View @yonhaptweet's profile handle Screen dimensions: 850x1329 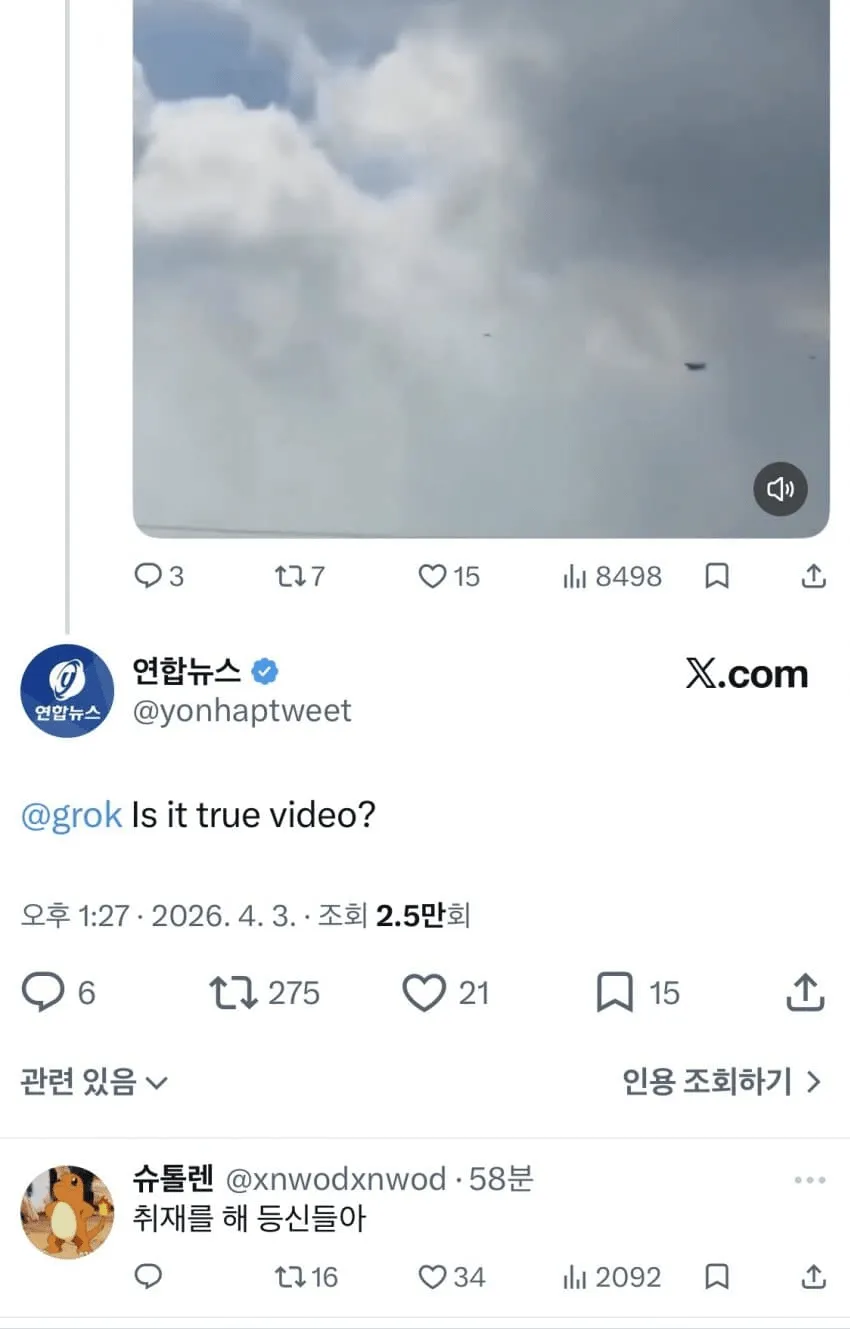coord(242,710)
